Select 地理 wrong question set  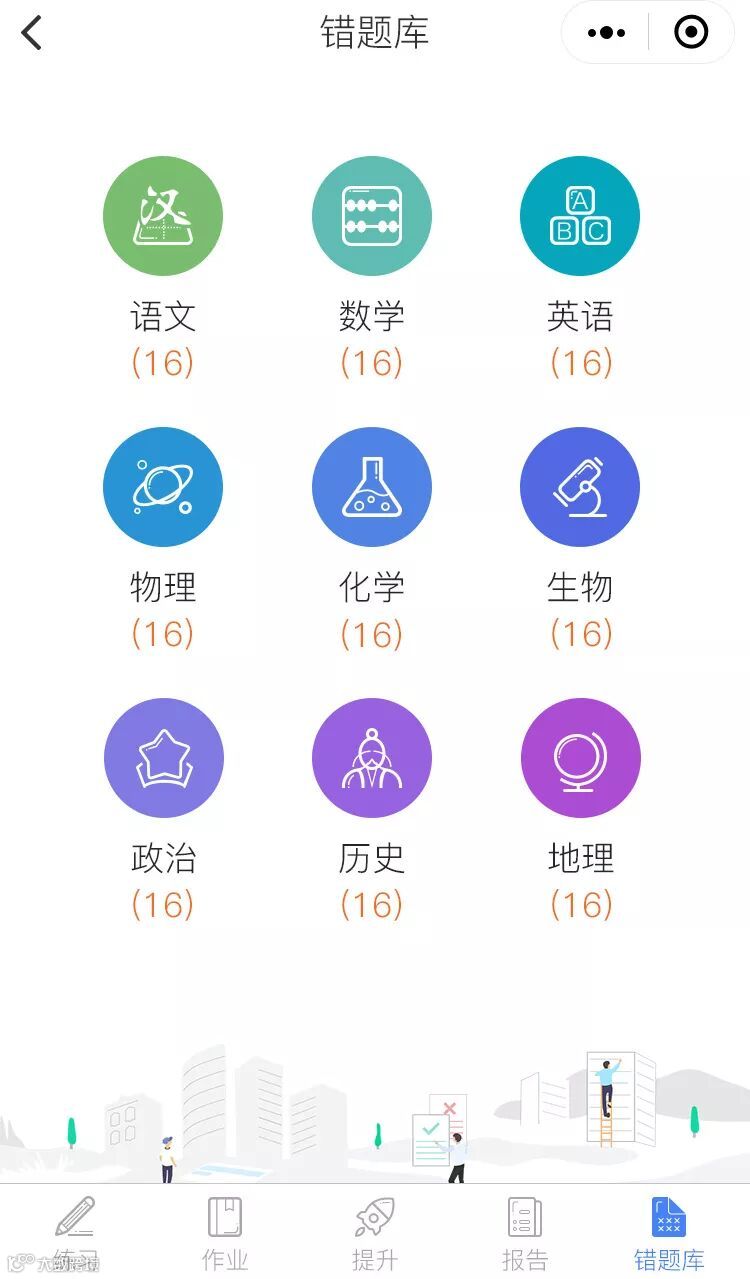coord(580,758)
